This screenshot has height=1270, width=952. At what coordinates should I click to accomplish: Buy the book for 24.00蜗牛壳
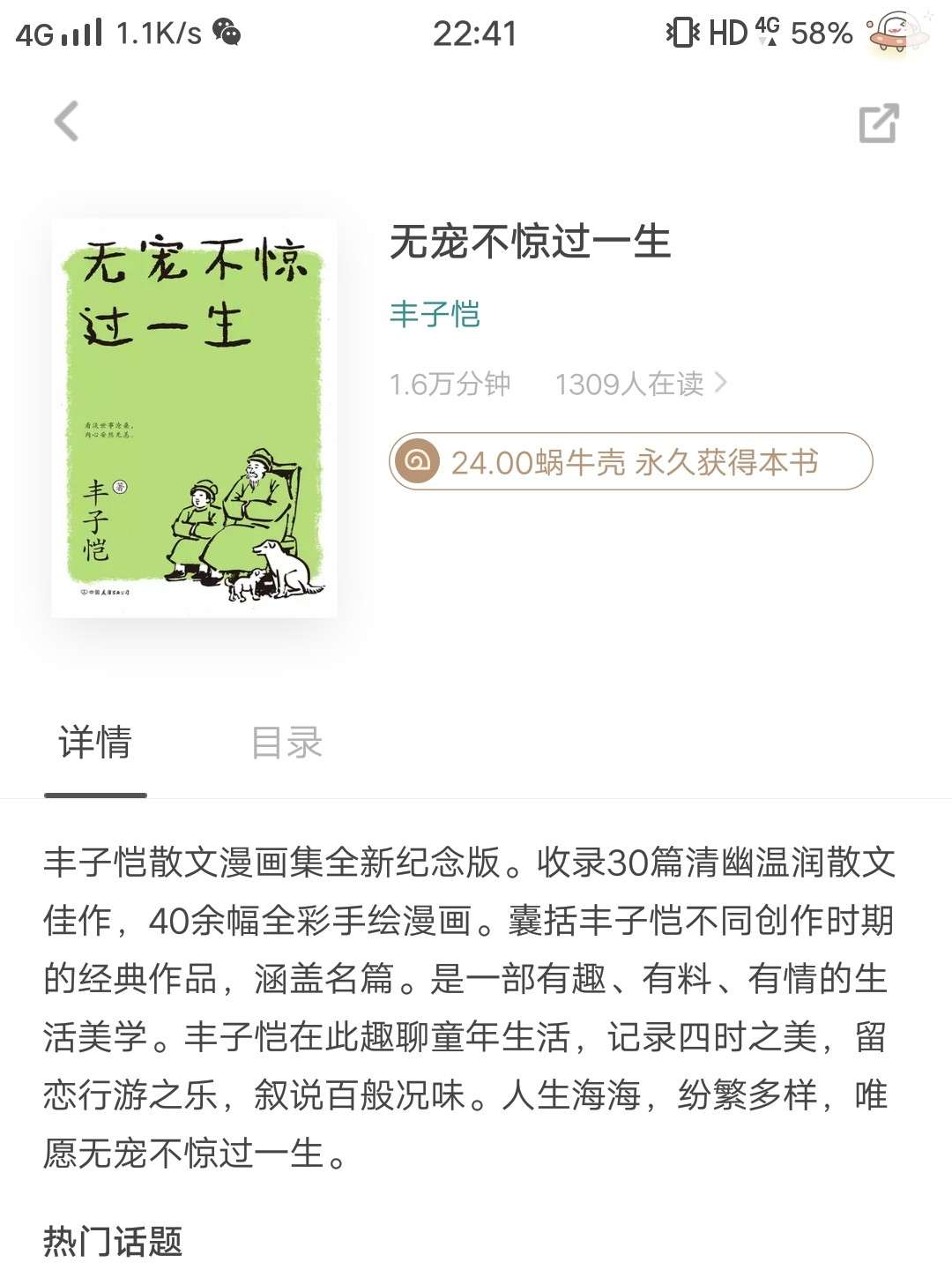(x=630, y=461)
